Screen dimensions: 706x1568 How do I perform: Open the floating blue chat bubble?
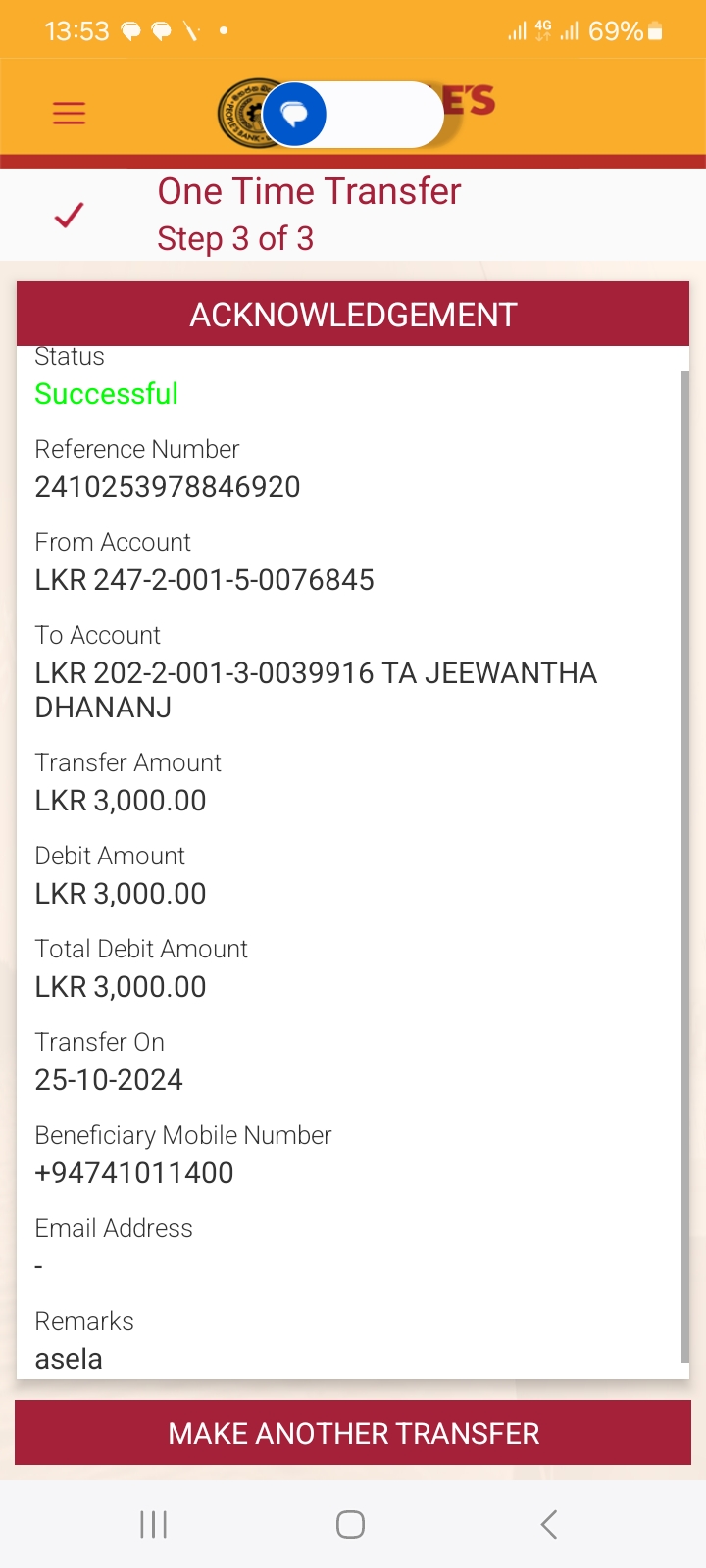click(295, 115)
